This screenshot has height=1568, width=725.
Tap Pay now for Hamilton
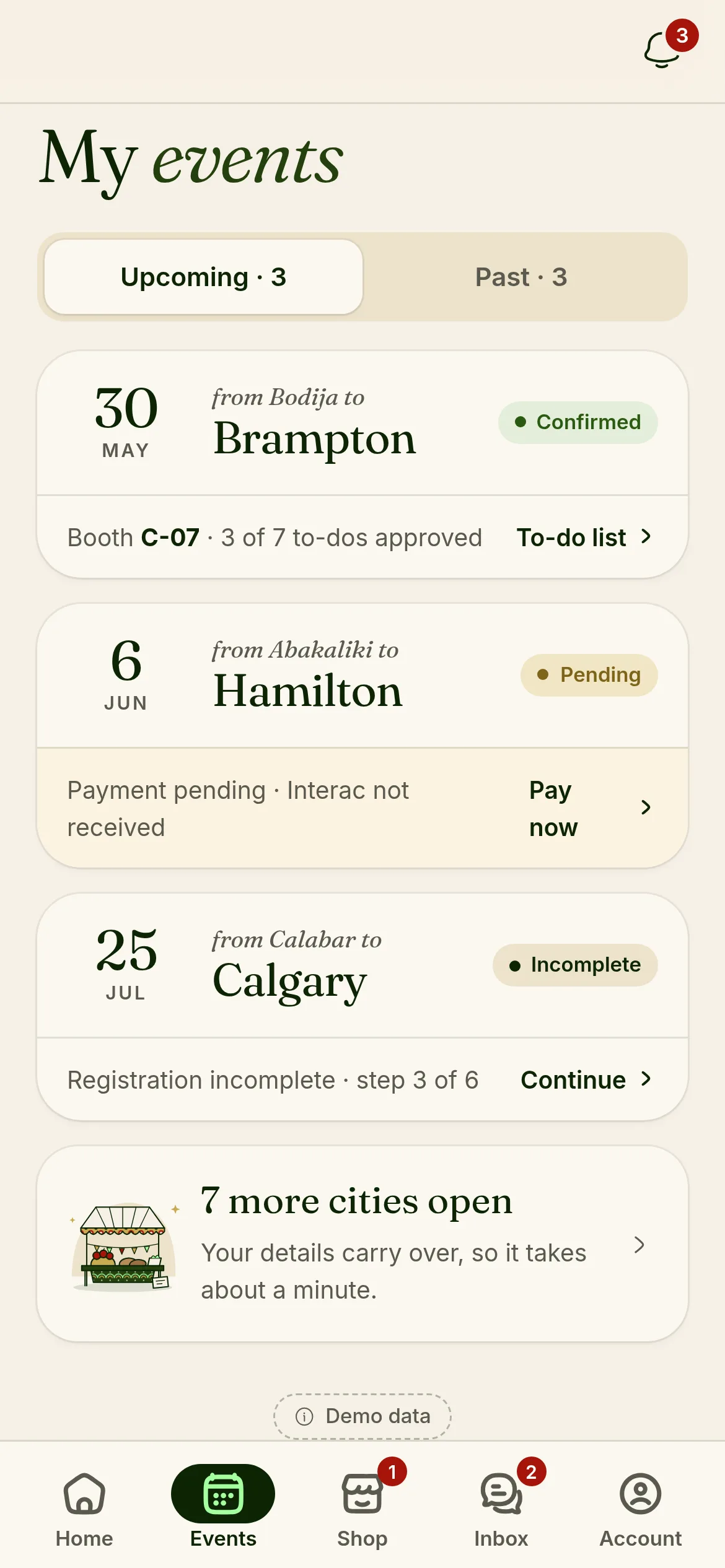point(590,808)
